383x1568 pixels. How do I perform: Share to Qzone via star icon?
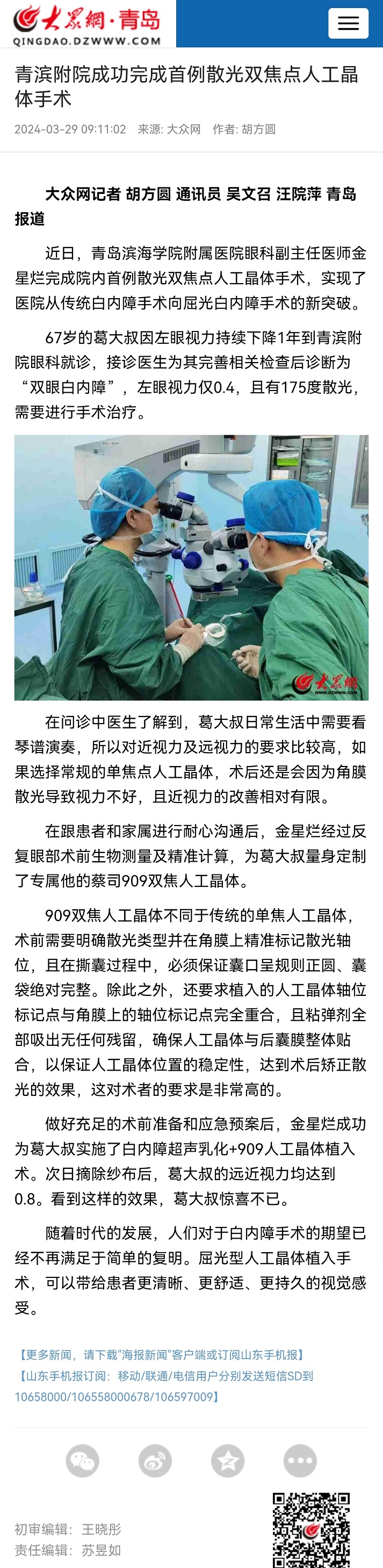[228, 1460]
